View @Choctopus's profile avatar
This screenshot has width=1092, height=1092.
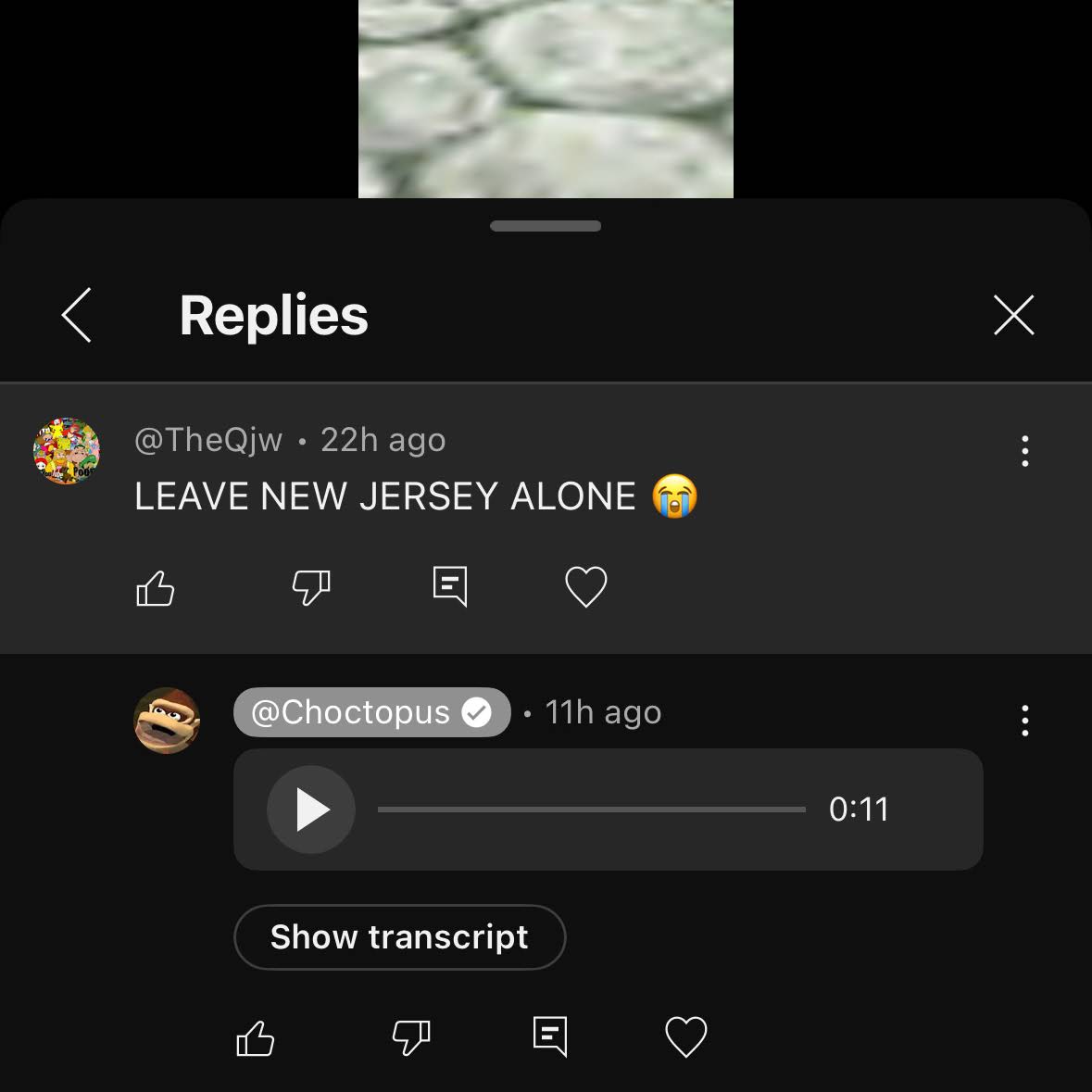(x=167, y=720)
